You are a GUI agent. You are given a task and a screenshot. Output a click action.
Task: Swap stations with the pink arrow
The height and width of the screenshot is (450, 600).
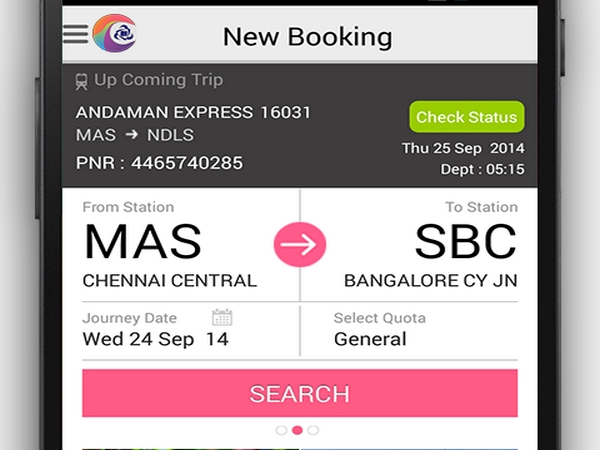[x=300, y=244]
